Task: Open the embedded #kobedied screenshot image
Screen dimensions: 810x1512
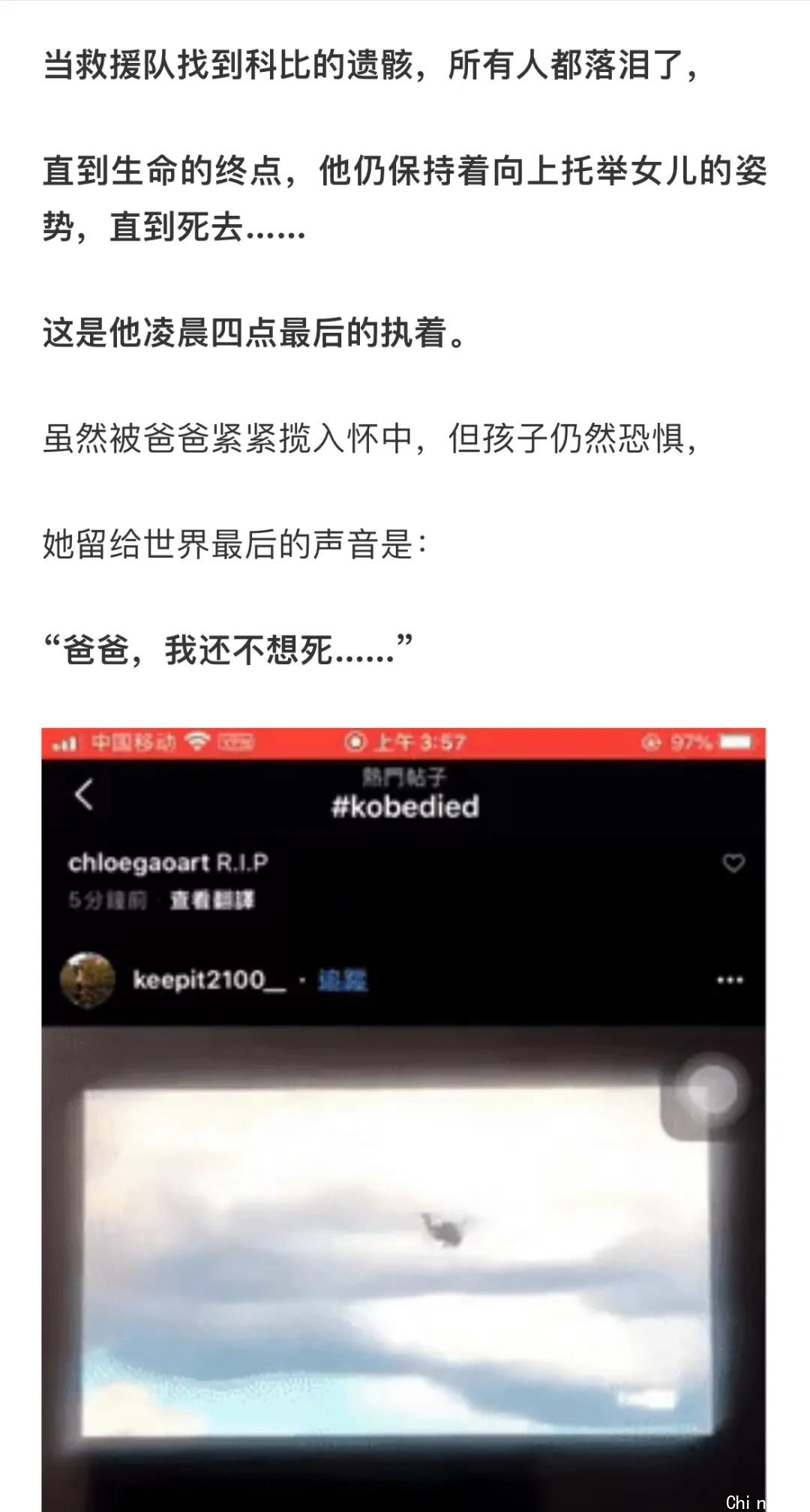Action: (x=403, y=1119)
